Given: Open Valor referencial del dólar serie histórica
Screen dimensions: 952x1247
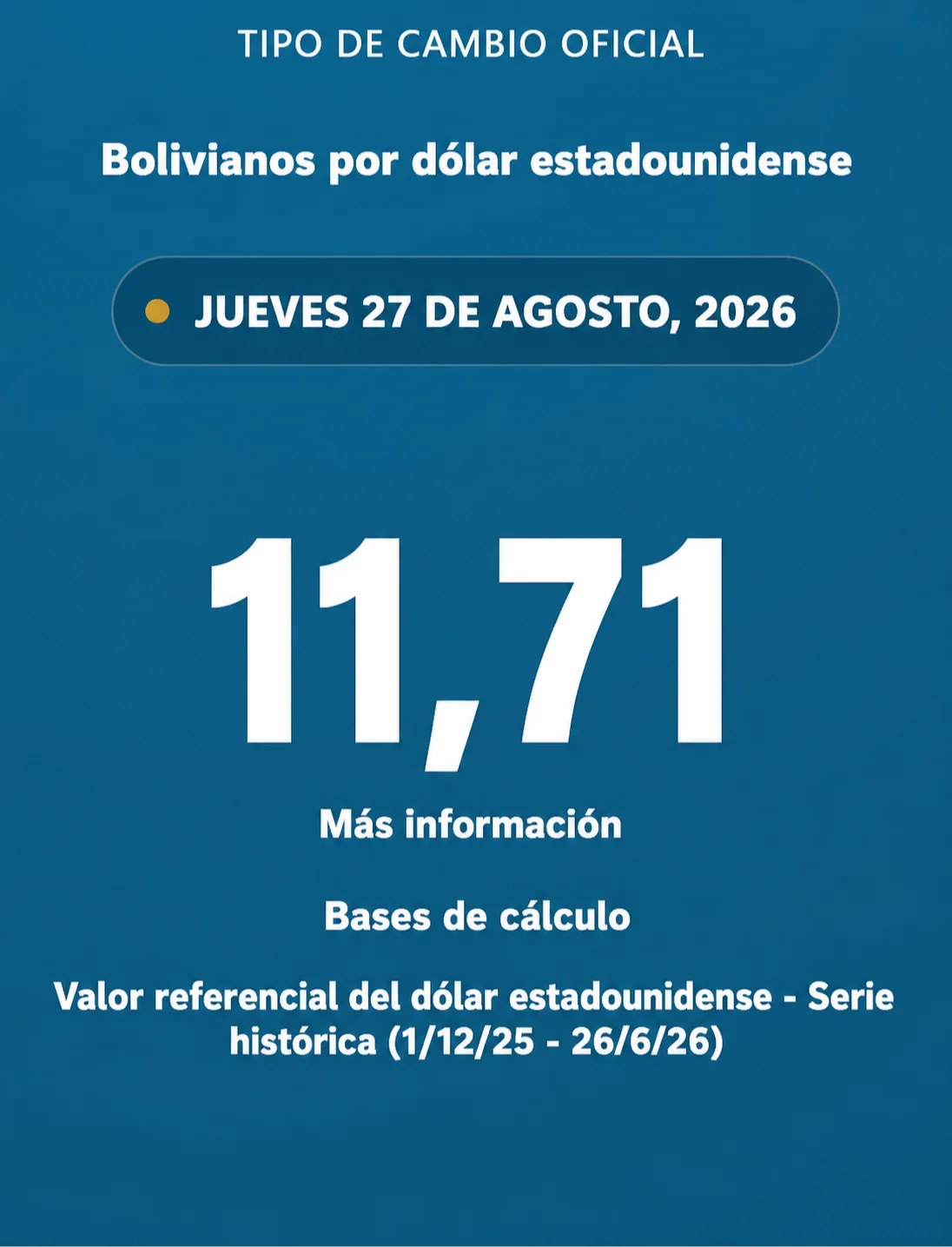Looking at the screenshot, I should pos(474,1018).
